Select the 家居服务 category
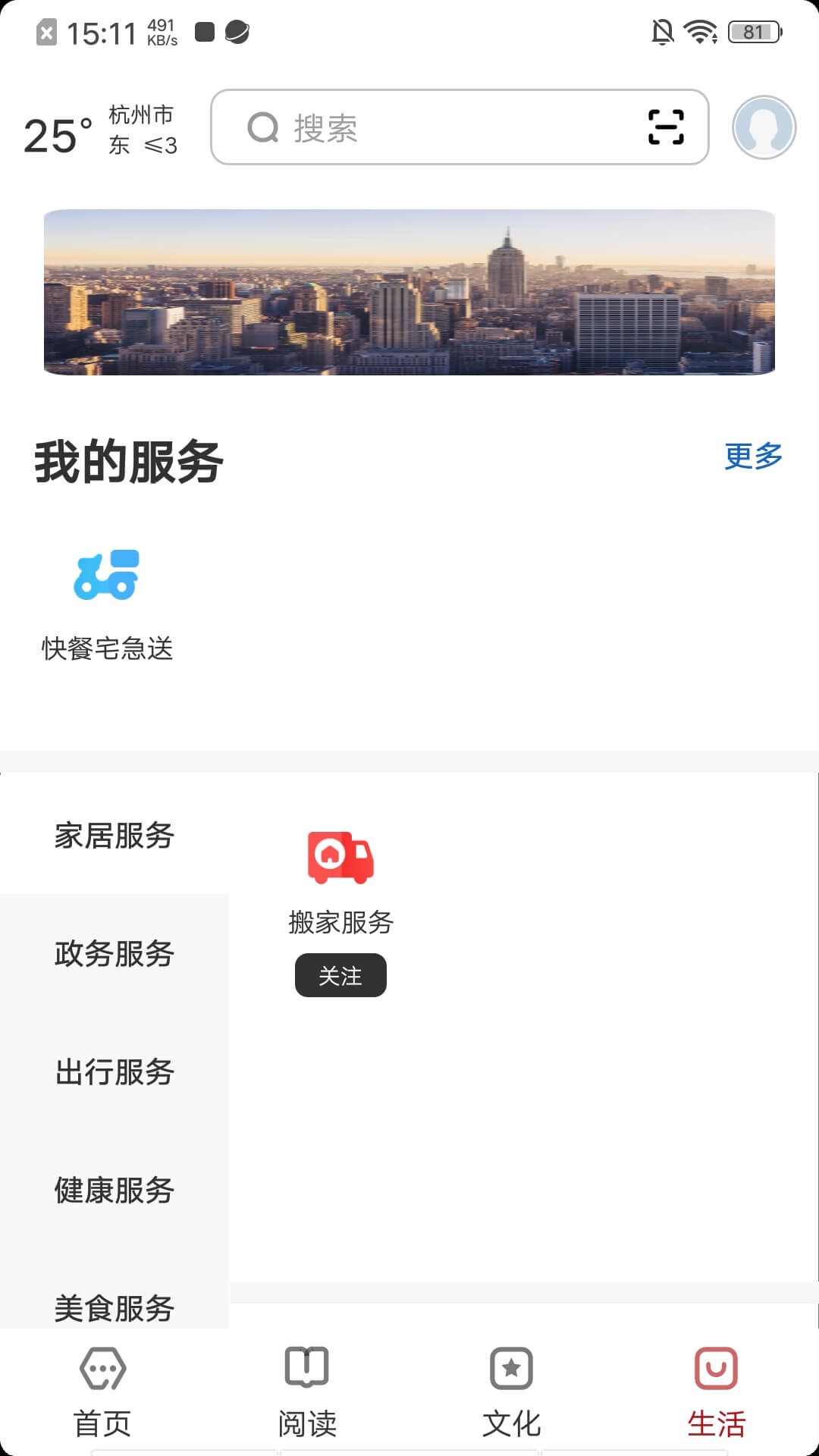Viewport: 819px width, 1456px height. 115,836
